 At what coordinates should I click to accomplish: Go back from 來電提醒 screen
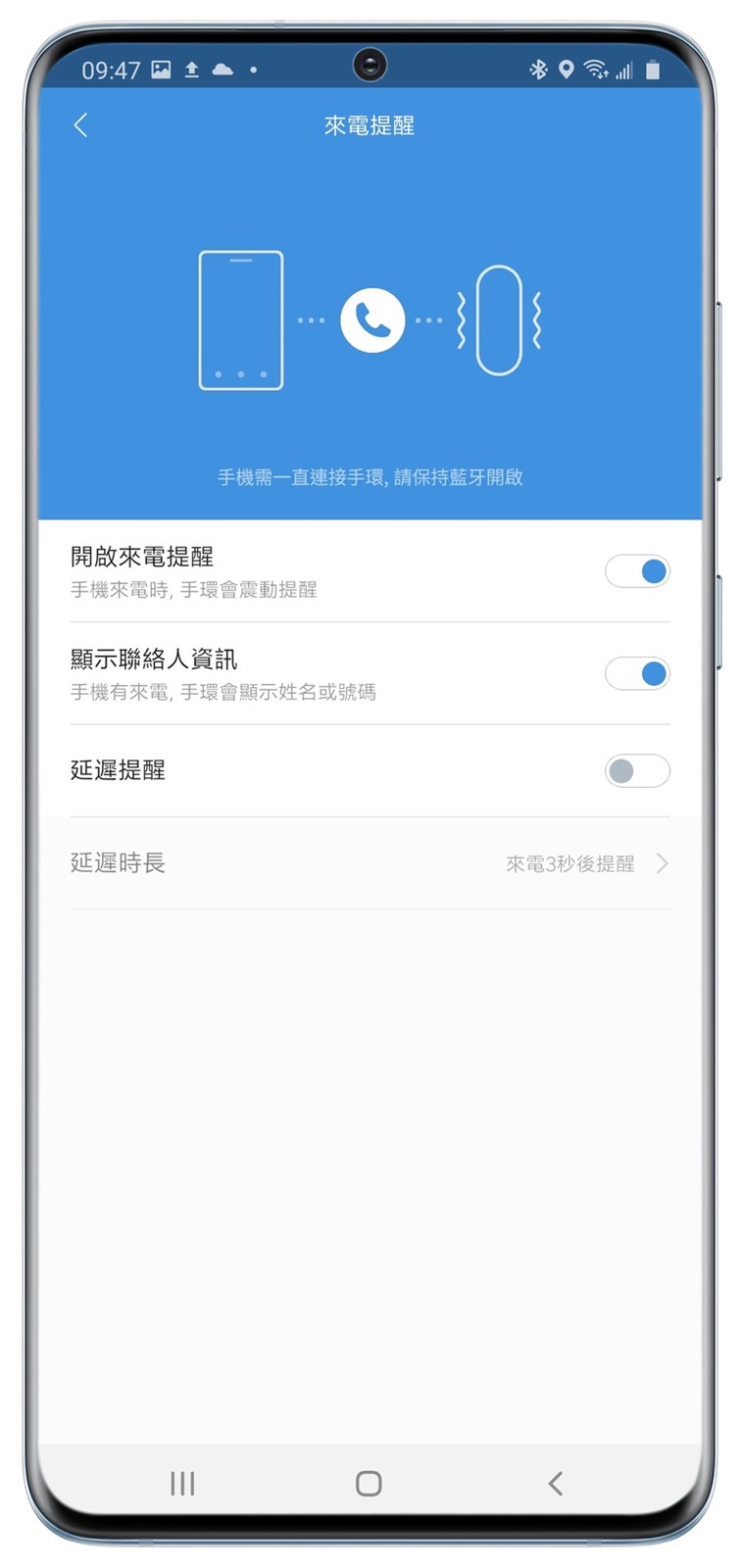81,125
